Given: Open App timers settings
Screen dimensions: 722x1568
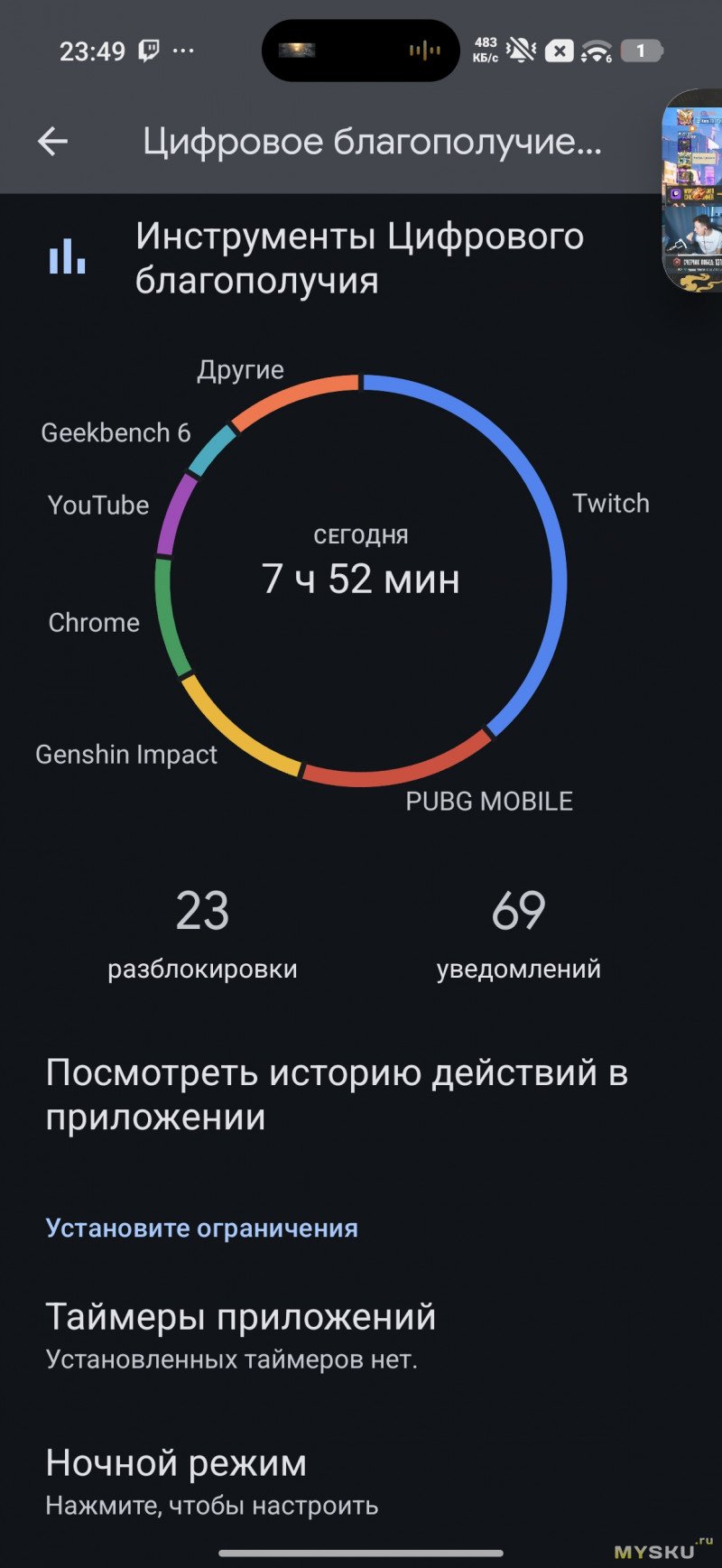Looking at the screenshot, I should (361, 1334).
